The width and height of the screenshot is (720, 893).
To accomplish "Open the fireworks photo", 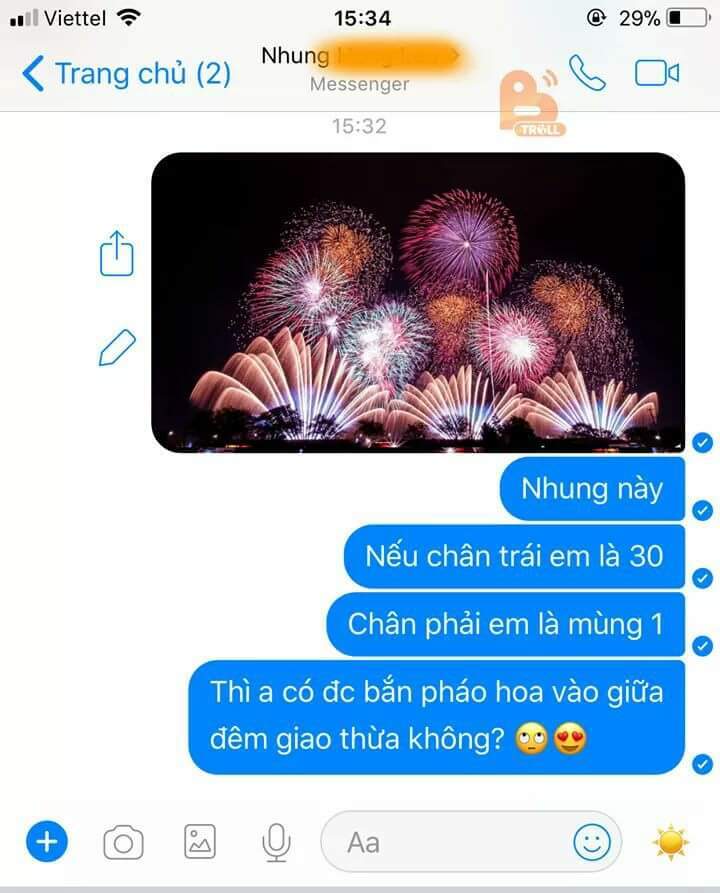I will 418,302.
